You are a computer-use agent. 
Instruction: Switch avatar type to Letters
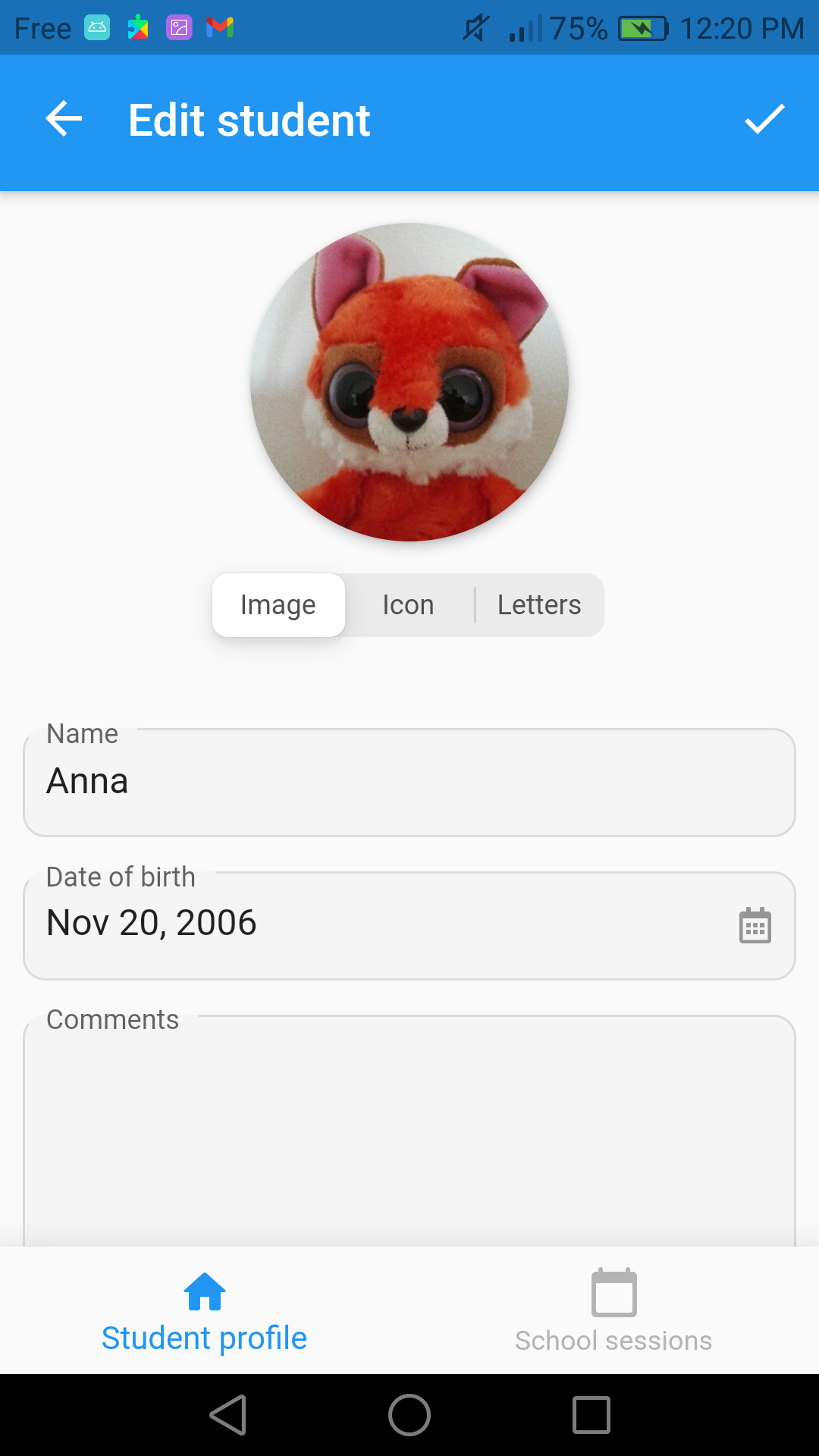click(539, 605)
